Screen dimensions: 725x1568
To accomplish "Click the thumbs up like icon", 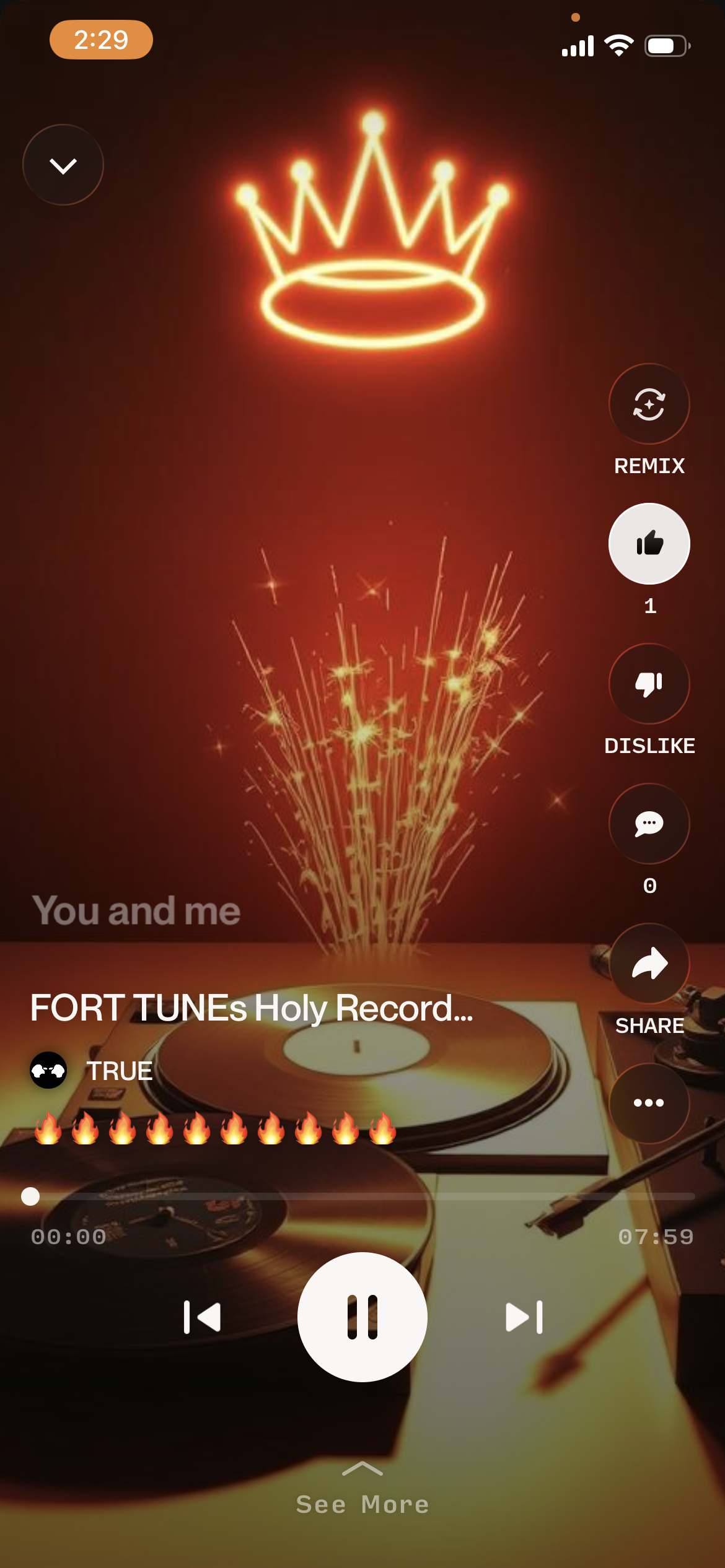I will point(649,543).
